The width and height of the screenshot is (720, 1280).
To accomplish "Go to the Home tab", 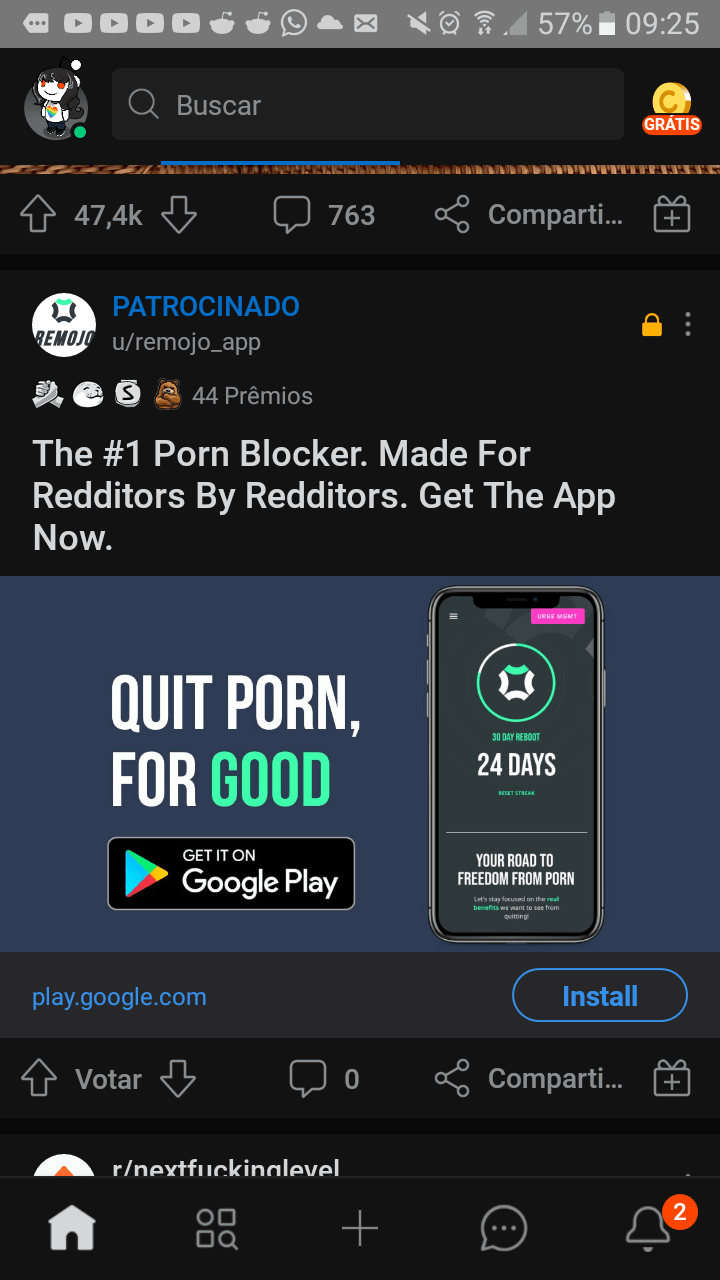I will pos(72,1228).
